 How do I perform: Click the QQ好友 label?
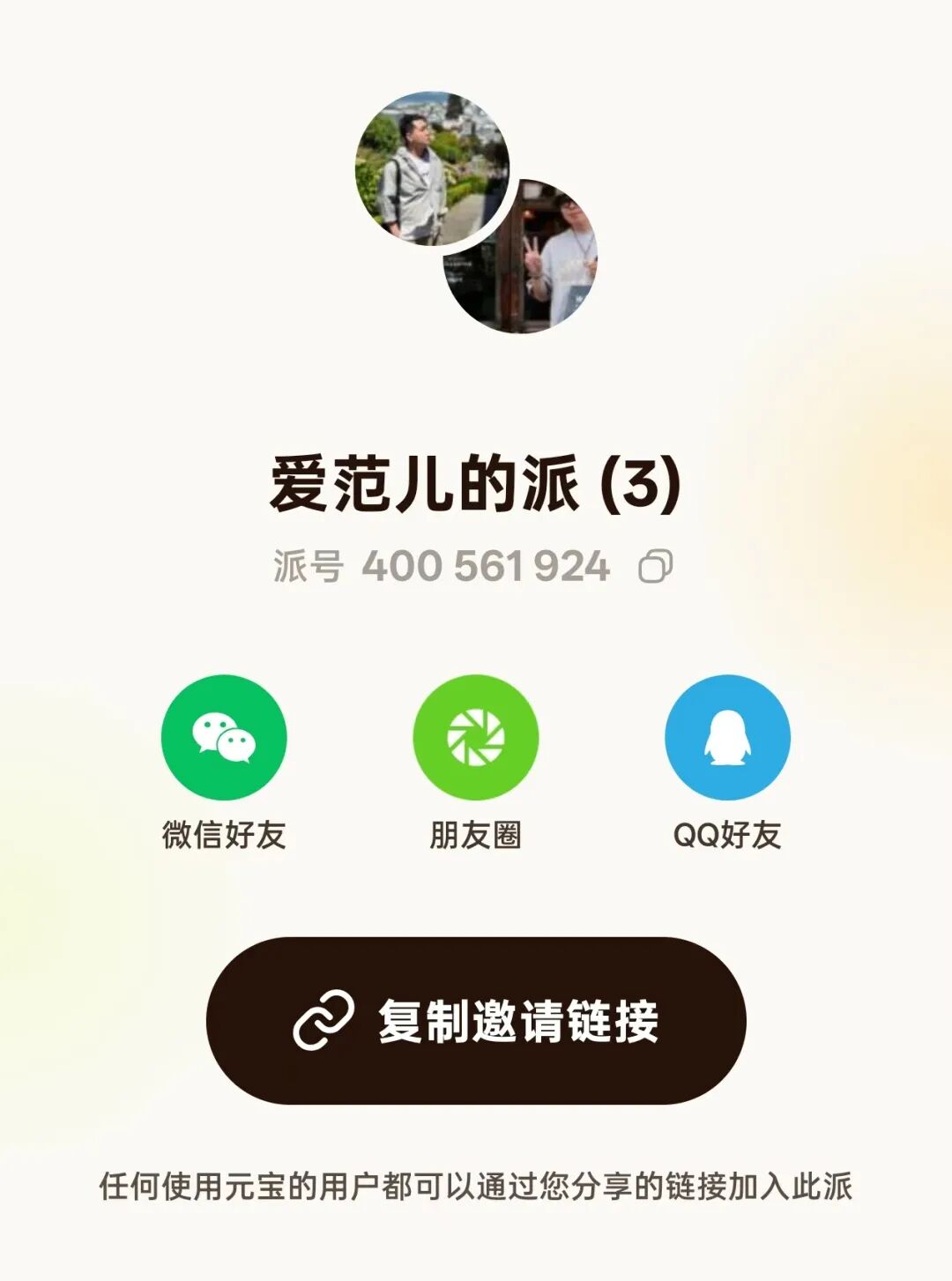click(x=725, y=832)
